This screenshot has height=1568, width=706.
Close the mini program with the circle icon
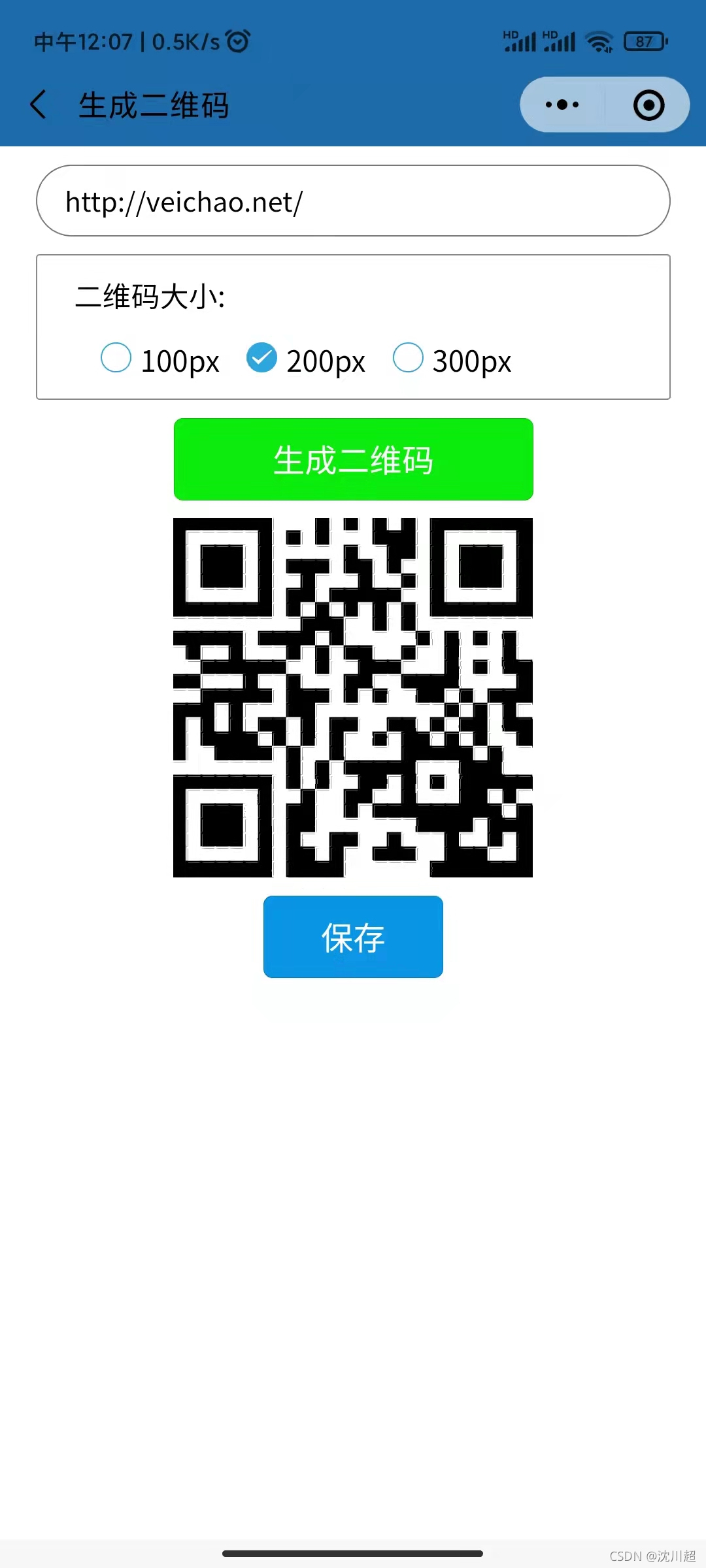(648, 105)
